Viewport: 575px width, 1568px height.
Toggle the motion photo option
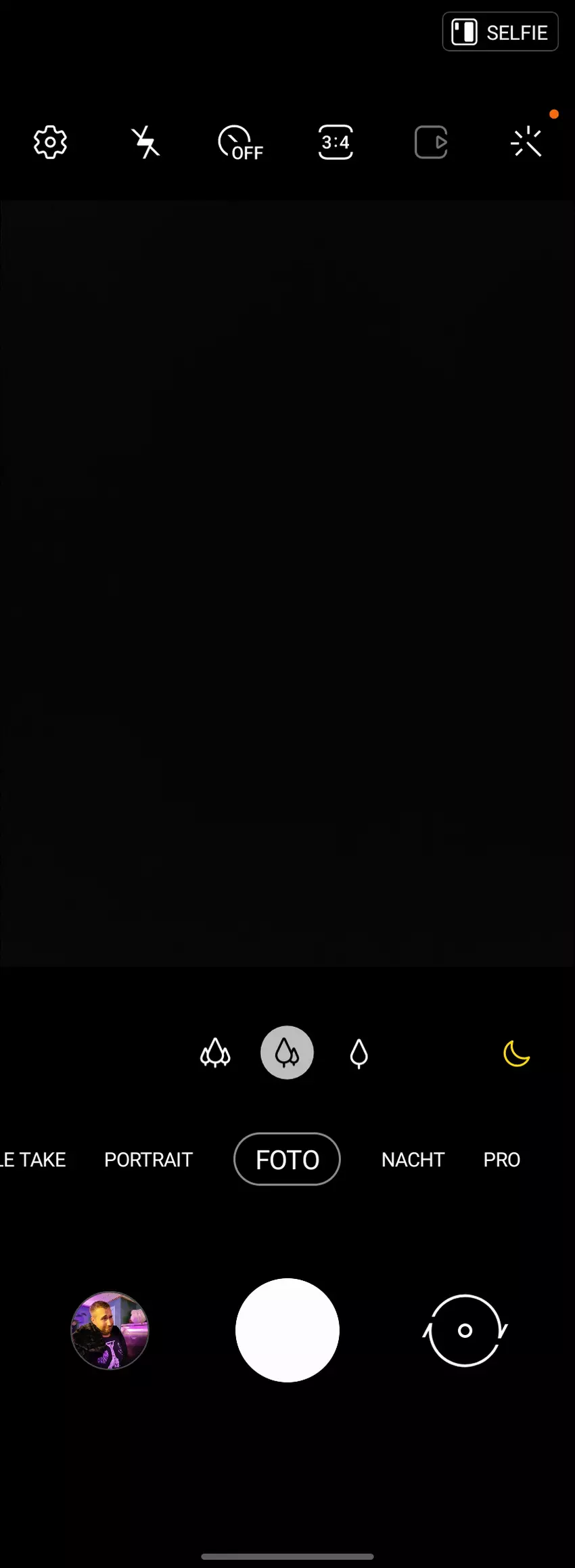click(x=431, y=142)
